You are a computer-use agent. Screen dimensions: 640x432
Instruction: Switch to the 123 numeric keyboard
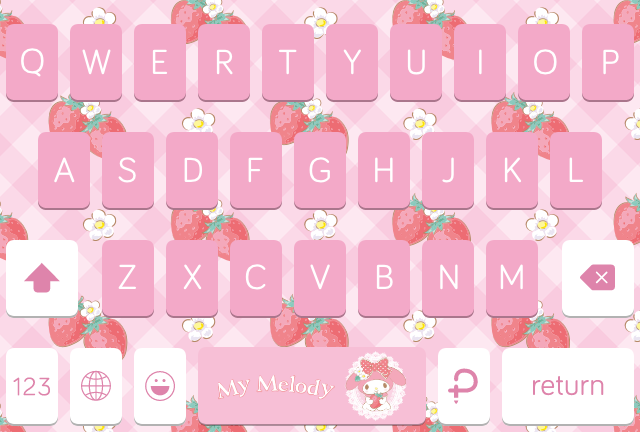tap(31, 385)
